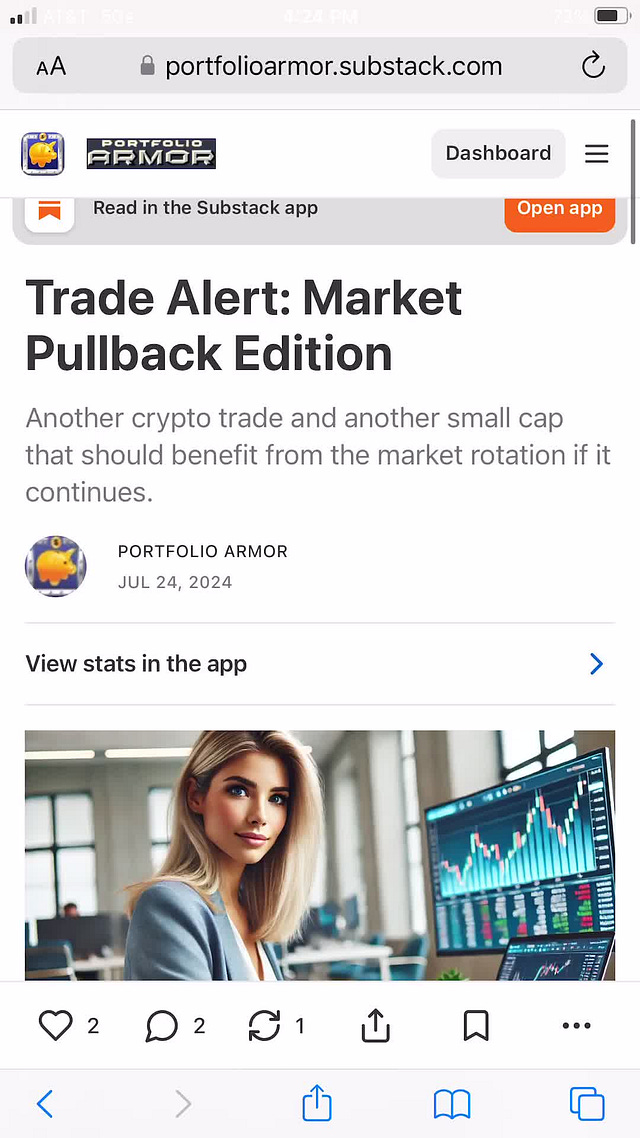Bookmark this Trade Alert article
Image resolution: width=640 pixels, height=1138 pixels.
tap(476, 1025)
